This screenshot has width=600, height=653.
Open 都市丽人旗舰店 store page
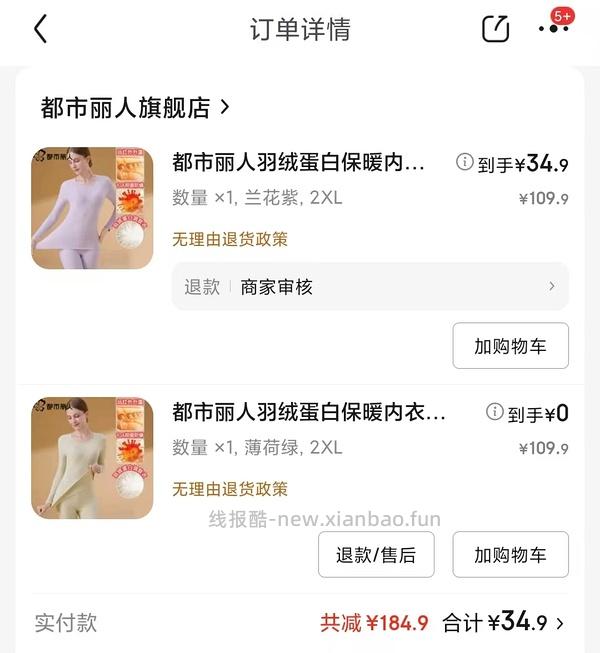click(x=135, y=107)
